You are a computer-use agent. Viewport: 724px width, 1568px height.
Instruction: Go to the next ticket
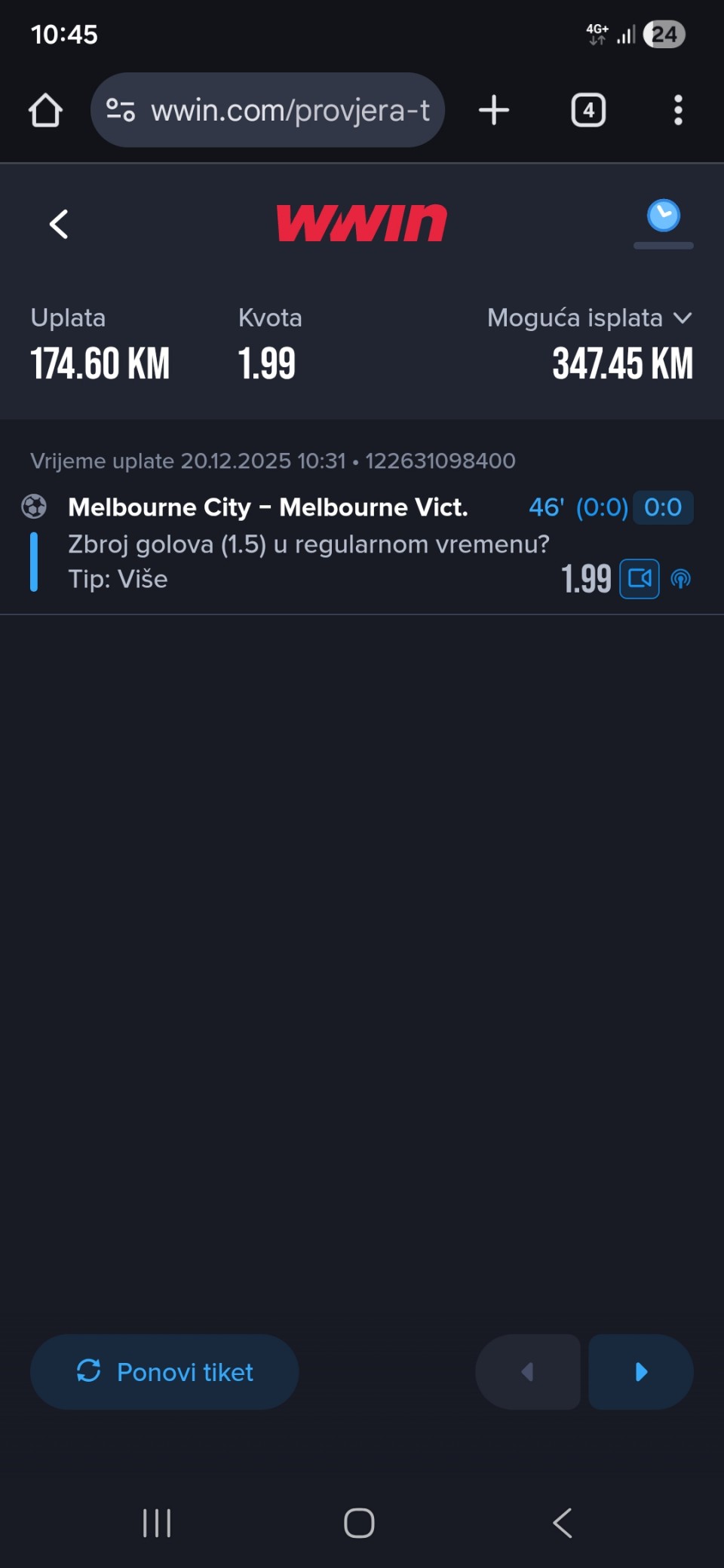click(641, 1372)
